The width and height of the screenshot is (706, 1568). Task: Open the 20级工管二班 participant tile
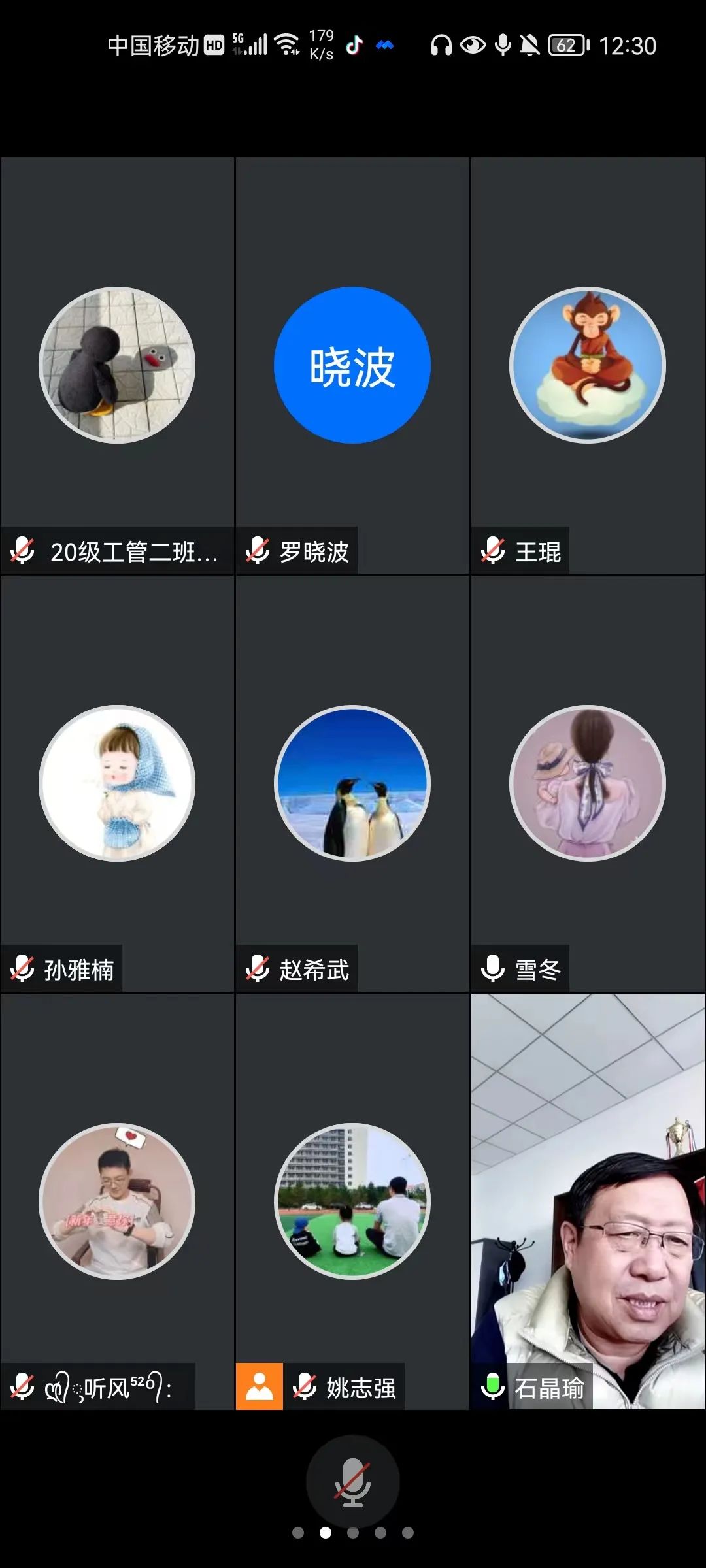coord(117,366)
